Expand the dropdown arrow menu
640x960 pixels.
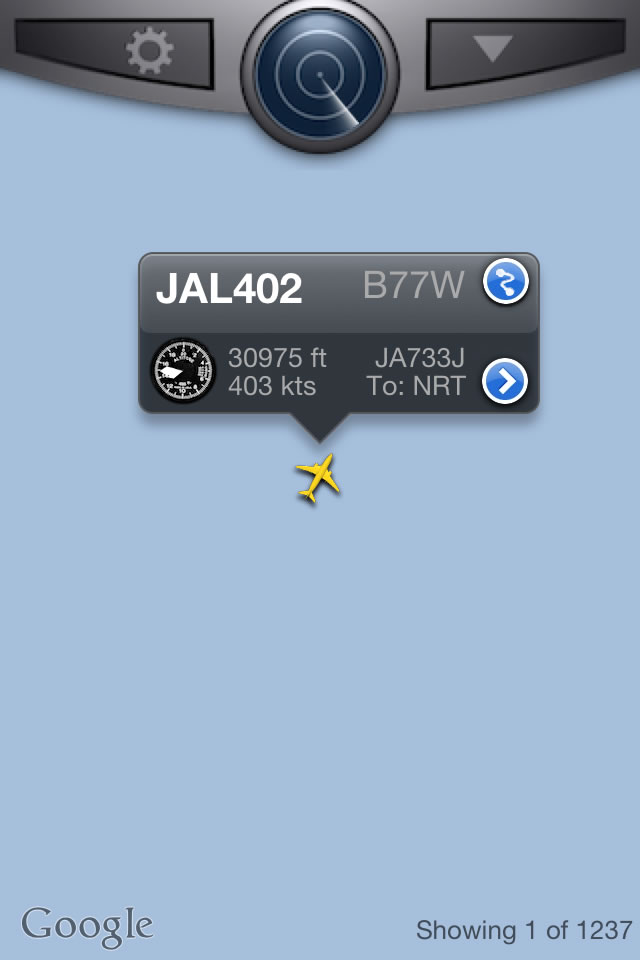[492, 49]
